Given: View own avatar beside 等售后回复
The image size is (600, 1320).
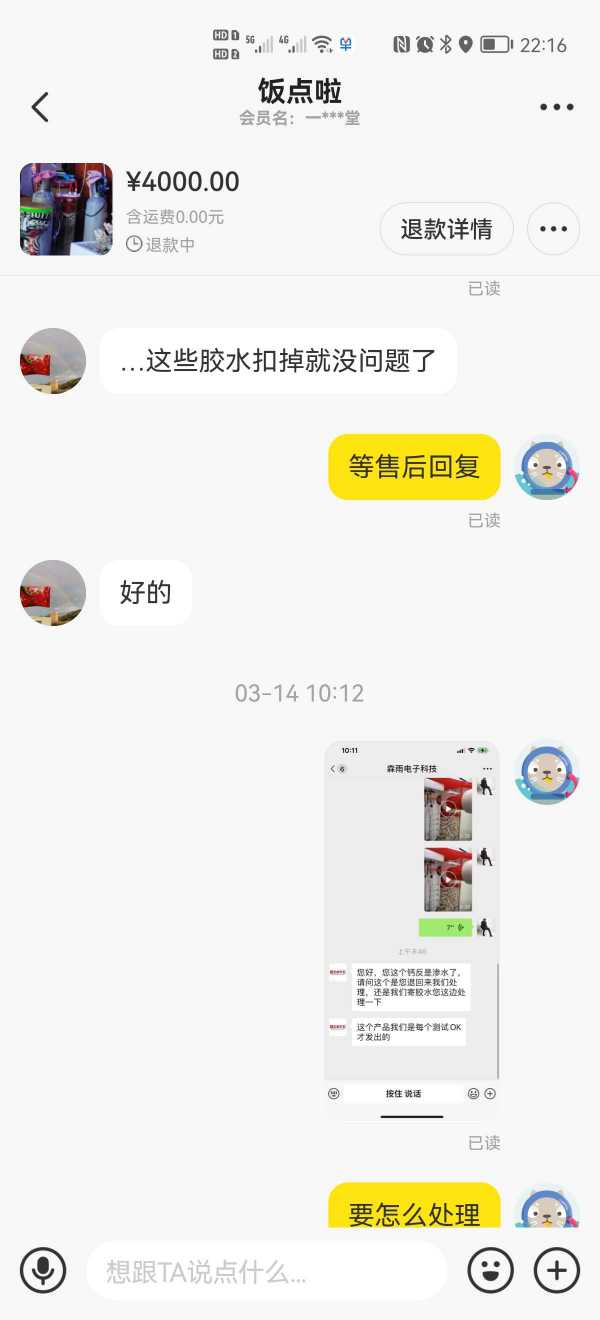Looking at the screenshot, I should click(x=546, y=467).
